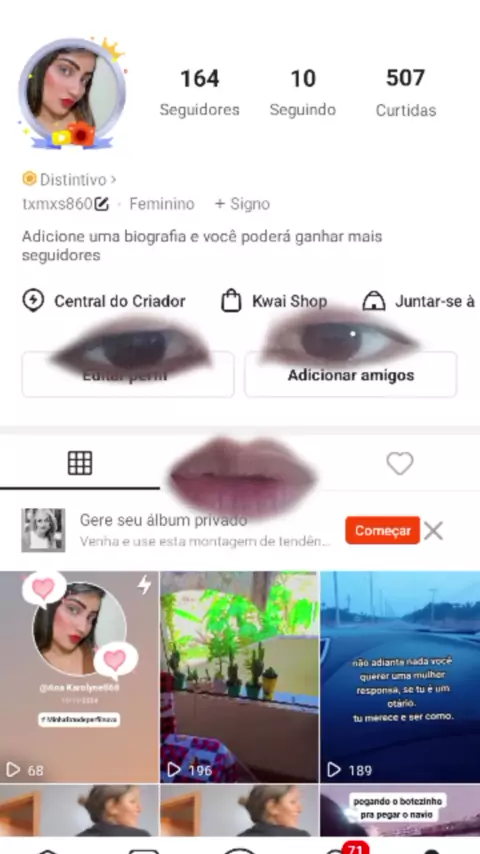Open the Distintivo badge page
Viewport: 480px width, 854px height.
pos(69,179)
